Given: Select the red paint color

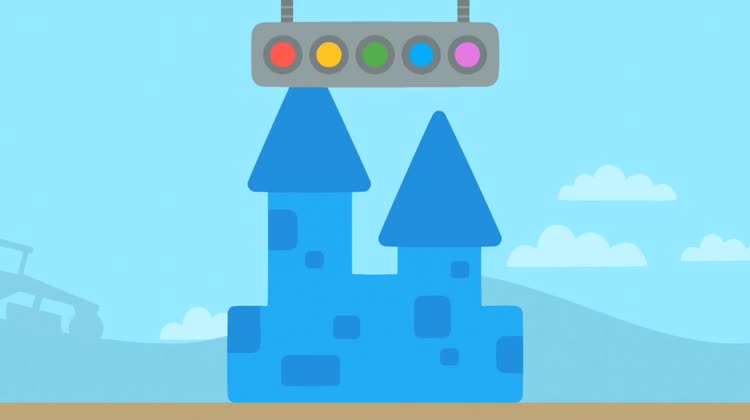Looking at the screenshot, I should tap(283, 54).
